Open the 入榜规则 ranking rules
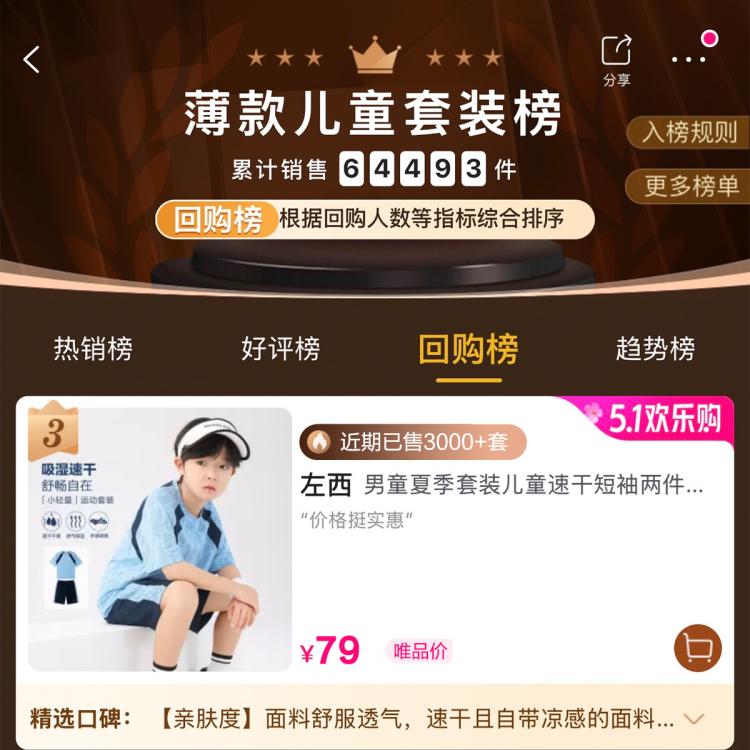This screenshot has height=750, width=750. 688,132
